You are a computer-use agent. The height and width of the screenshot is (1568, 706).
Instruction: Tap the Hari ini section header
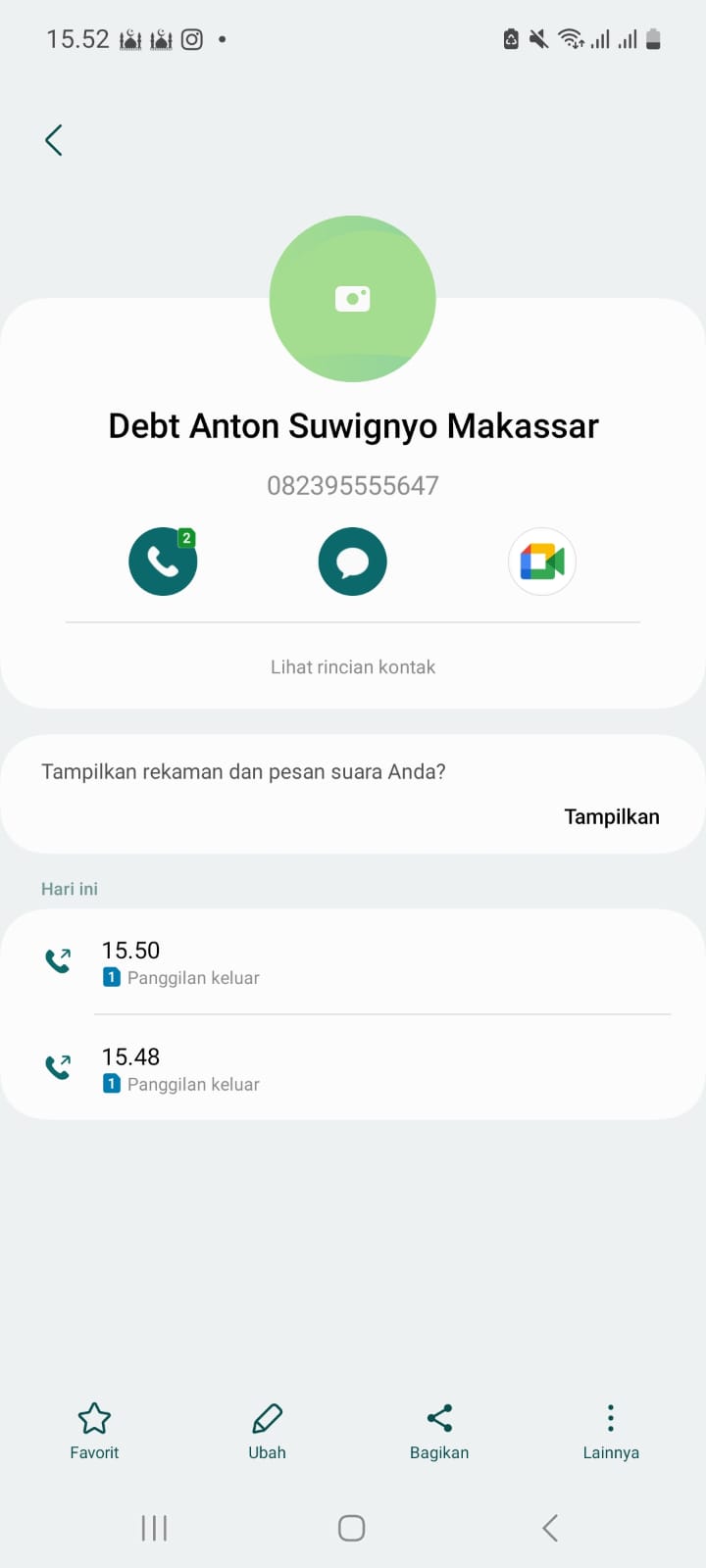pyautogui.click(x=69, y=888)
